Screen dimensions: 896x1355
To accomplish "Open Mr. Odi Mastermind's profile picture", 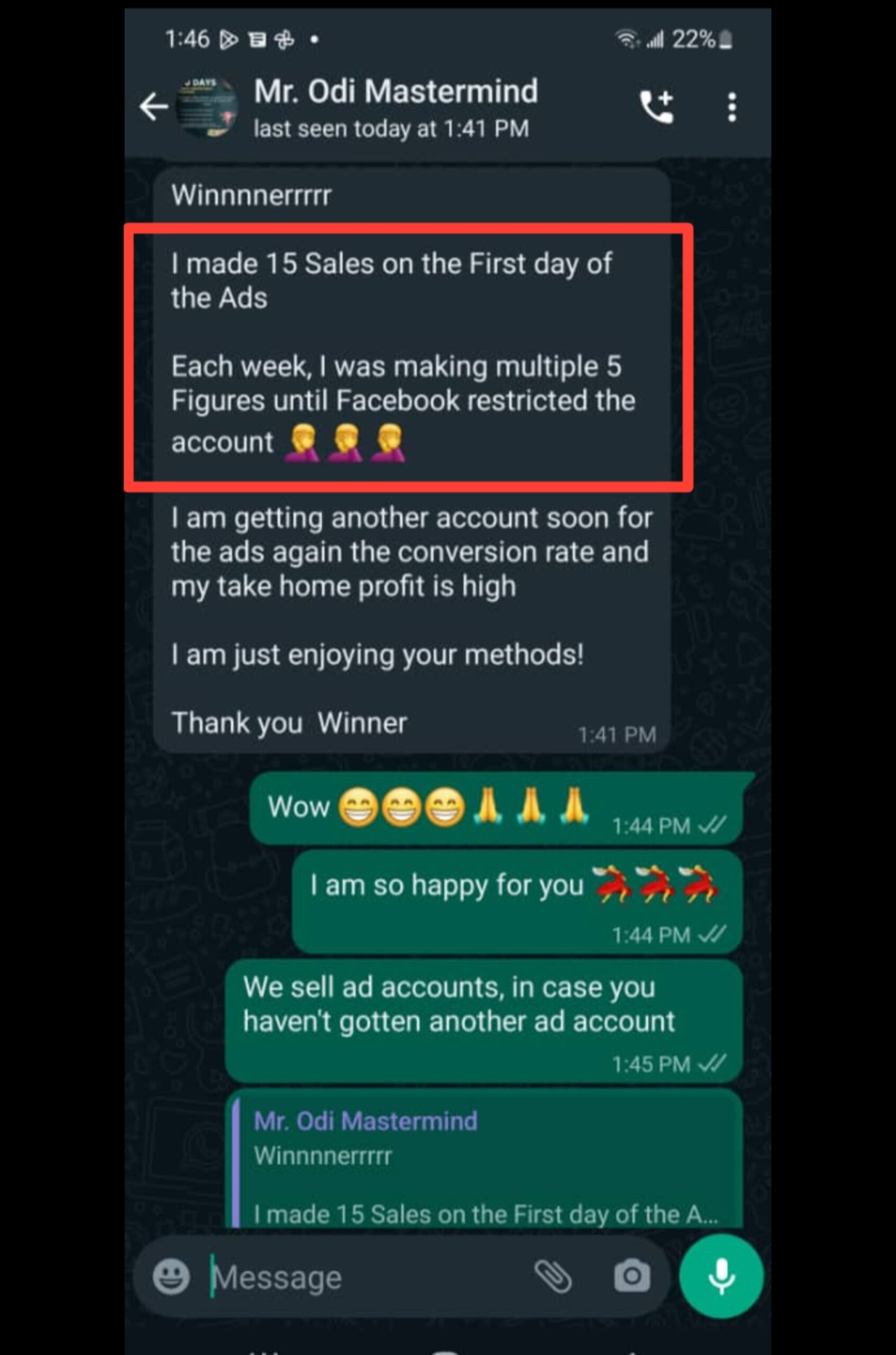I will (x=206, y=107).
